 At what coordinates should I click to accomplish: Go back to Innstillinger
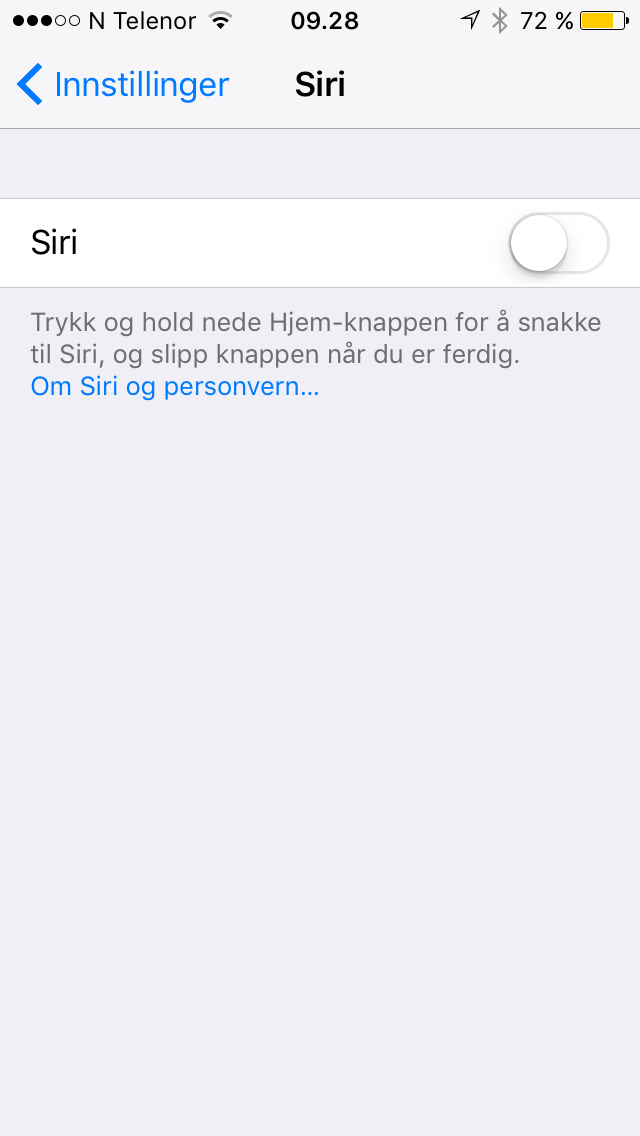click(123, 85)
